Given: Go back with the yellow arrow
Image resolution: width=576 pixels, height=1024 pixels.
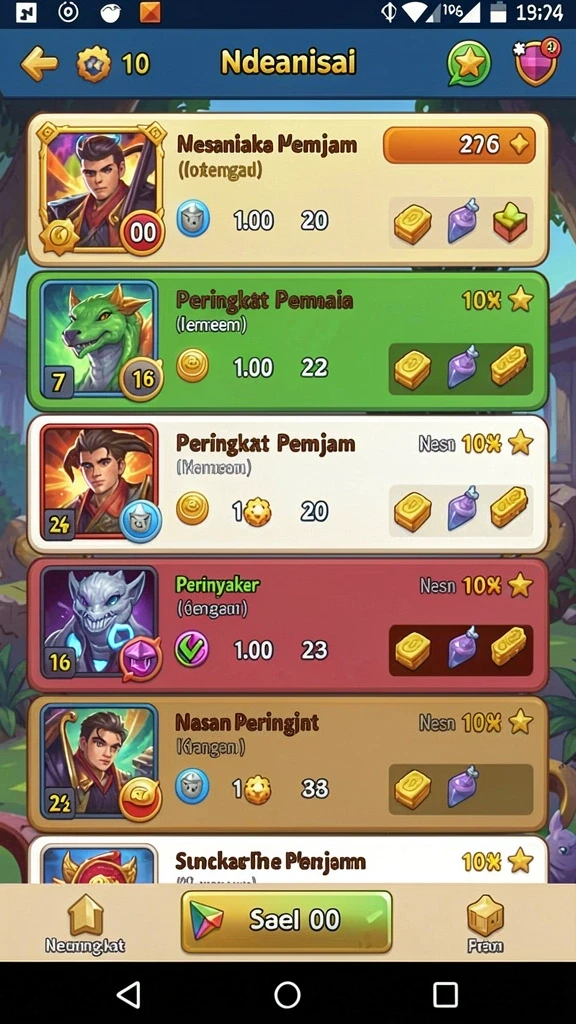Looking at the screenshot, I should (39, 63).
